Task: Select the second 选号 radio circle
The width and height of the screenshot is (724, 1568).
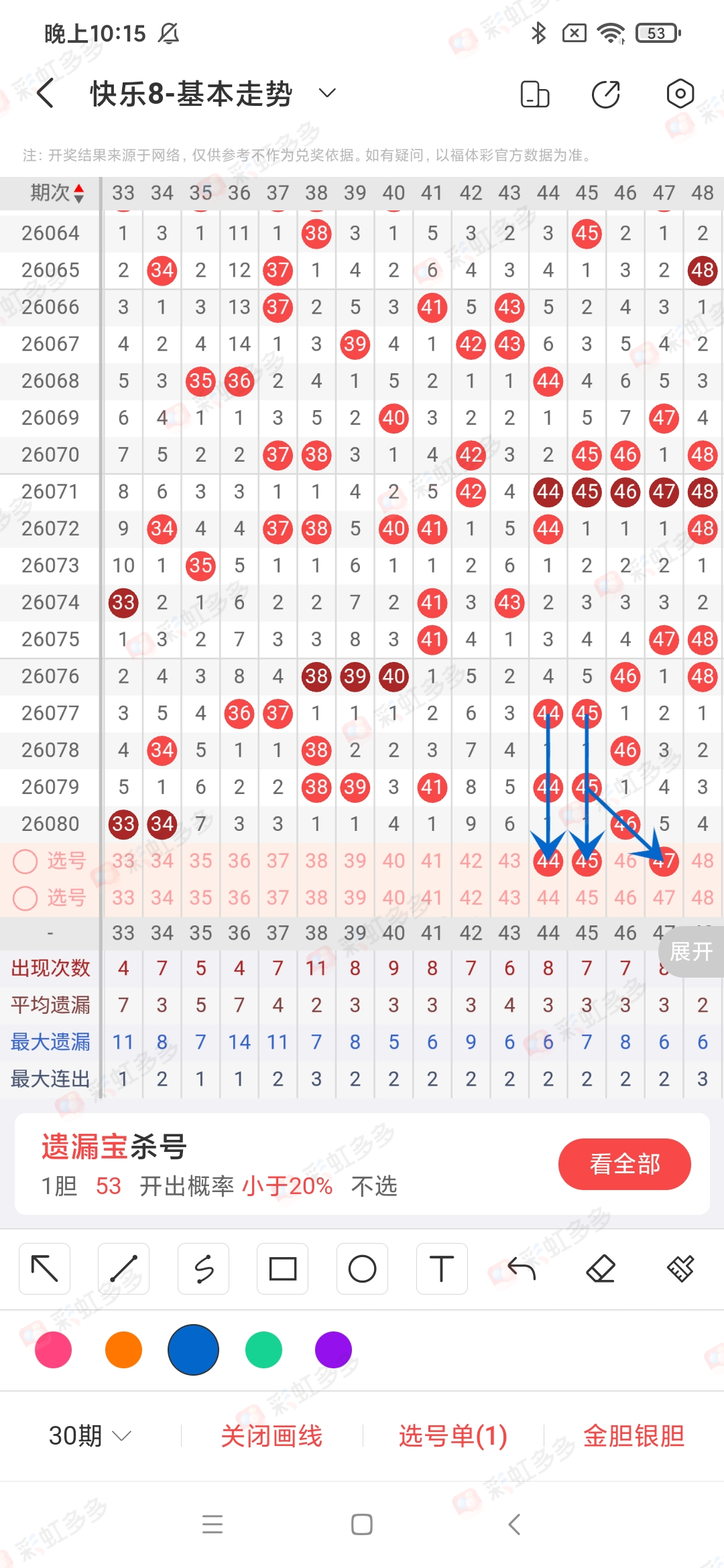Action: 25,899
